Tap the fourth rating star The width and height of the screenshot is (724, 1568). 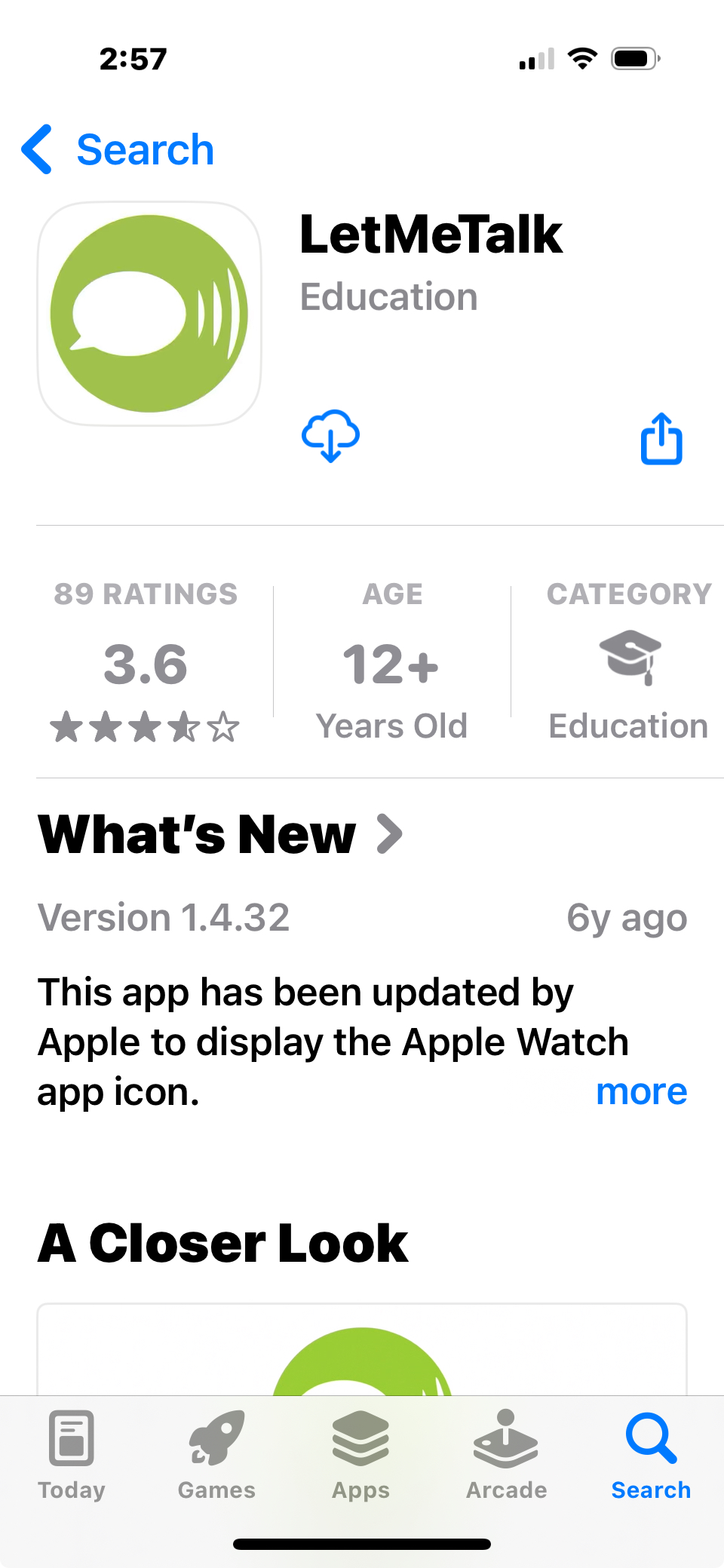pos(183,726)
